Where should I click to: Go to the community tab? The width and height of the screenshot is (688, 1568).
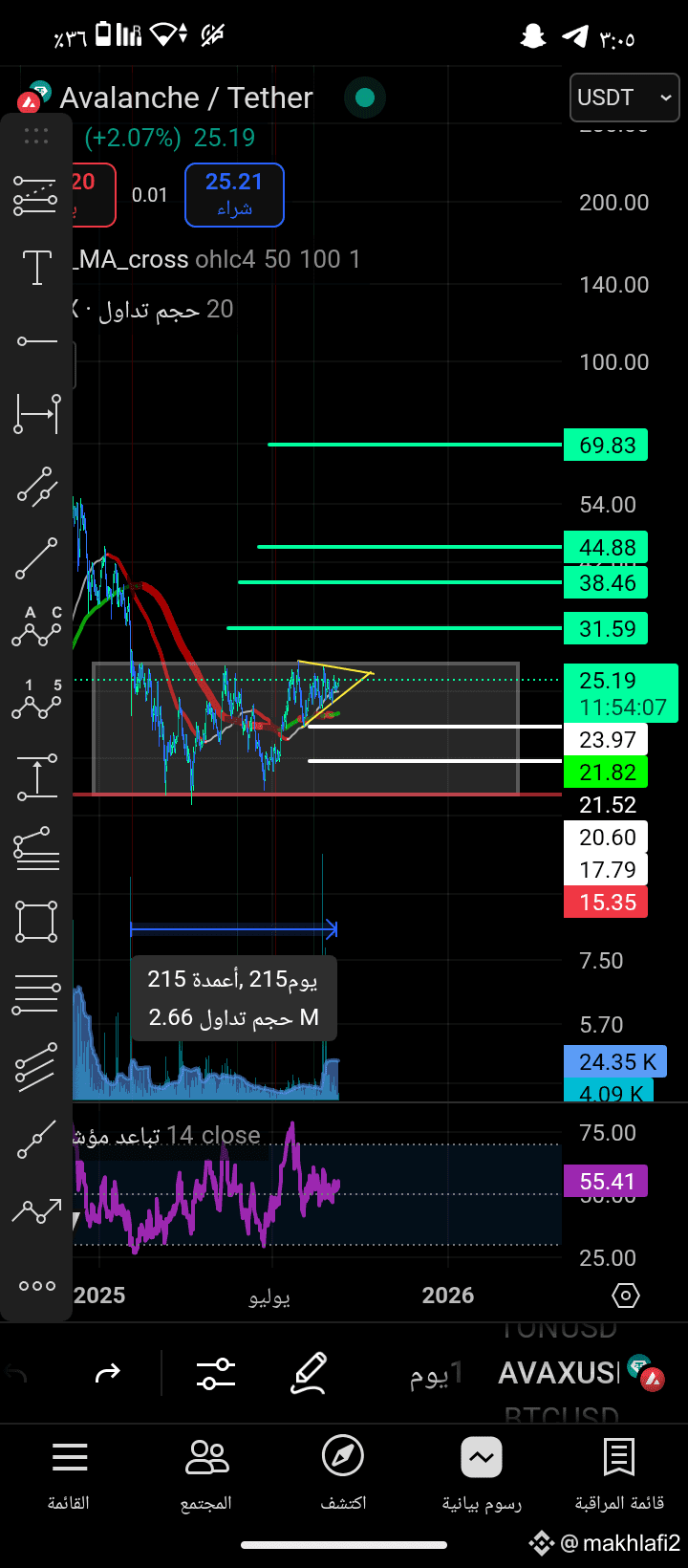pyautogui.click(x=206, y=1475)
